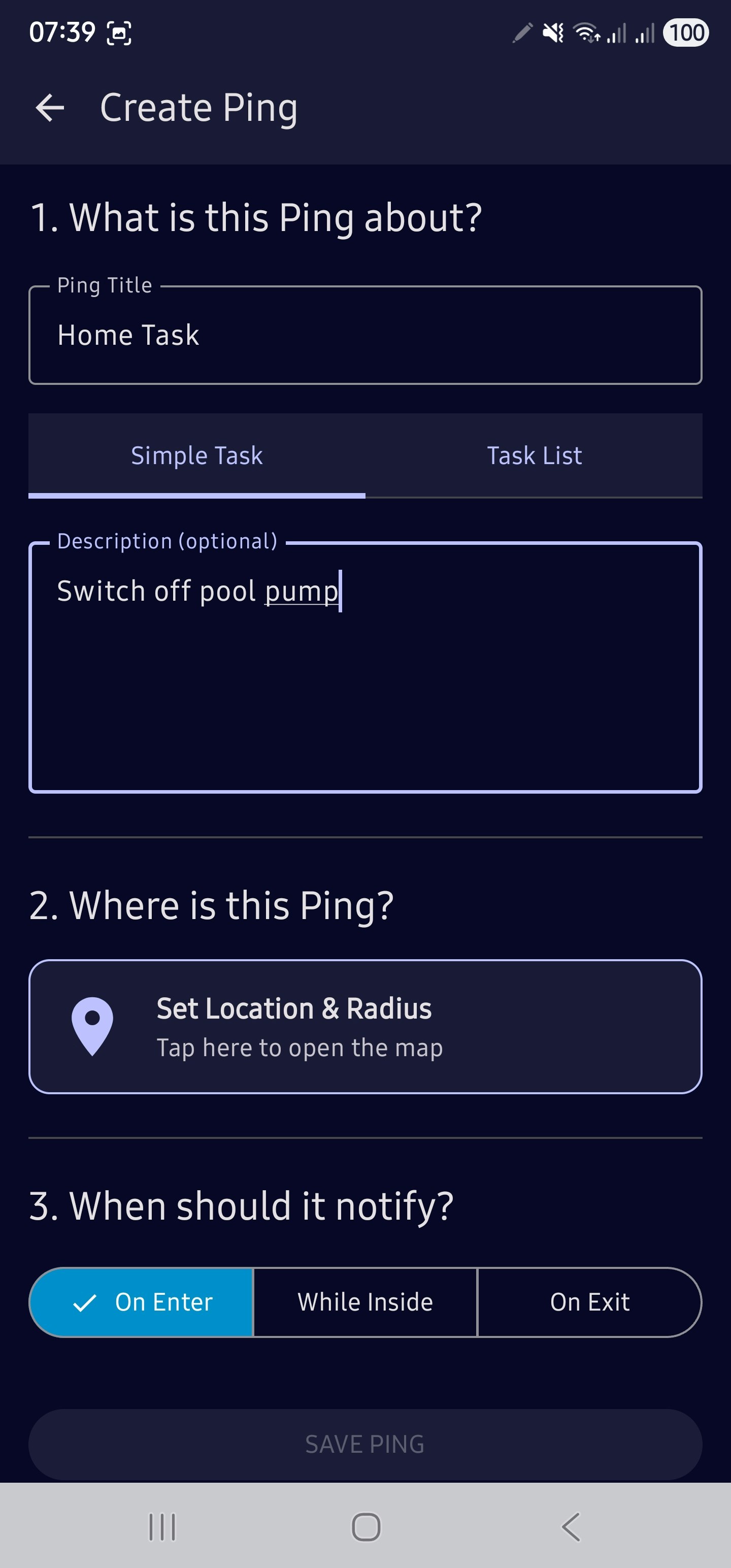Select the While Inside notify option
731x1568 pixels.
point(364,1301)
